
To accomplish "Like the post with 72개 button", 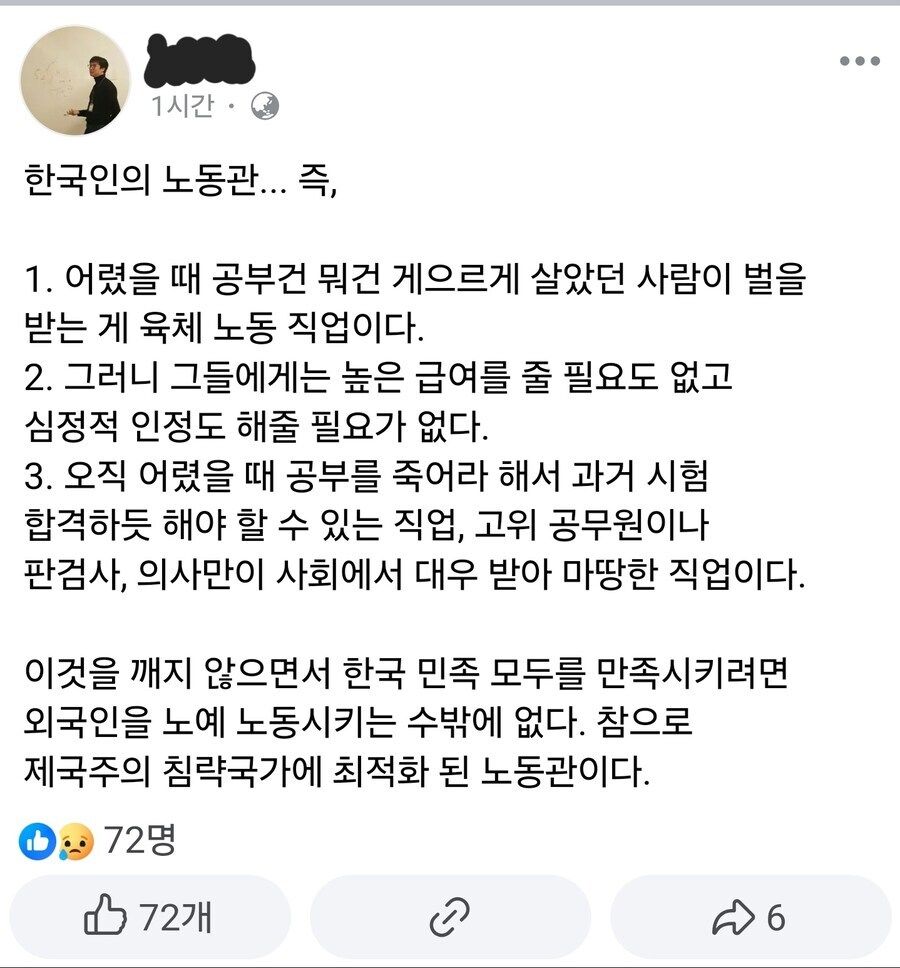I will pyautogui.click(x=149, y=917).
